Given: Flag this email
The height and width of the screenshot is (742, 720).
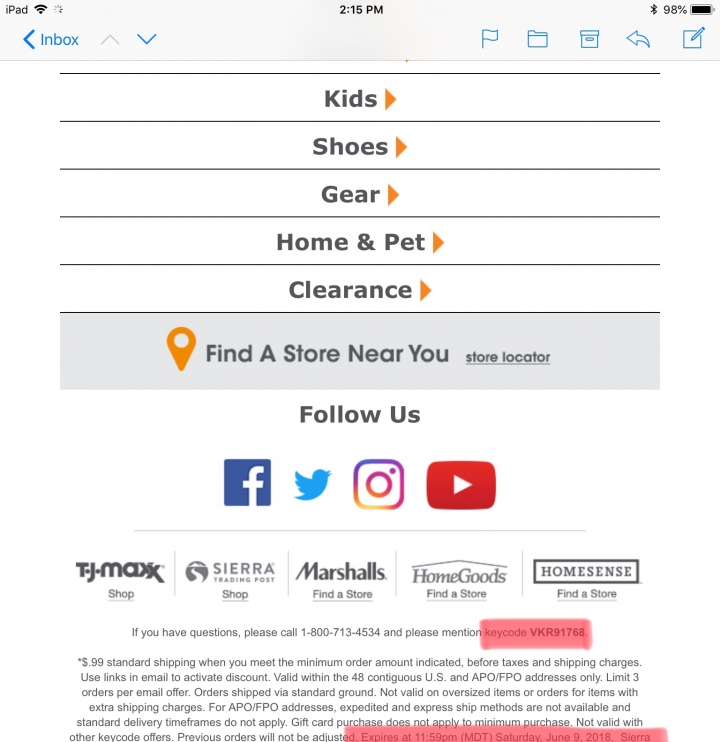Looking at the screenshot, I should click(x=490, y=39).
